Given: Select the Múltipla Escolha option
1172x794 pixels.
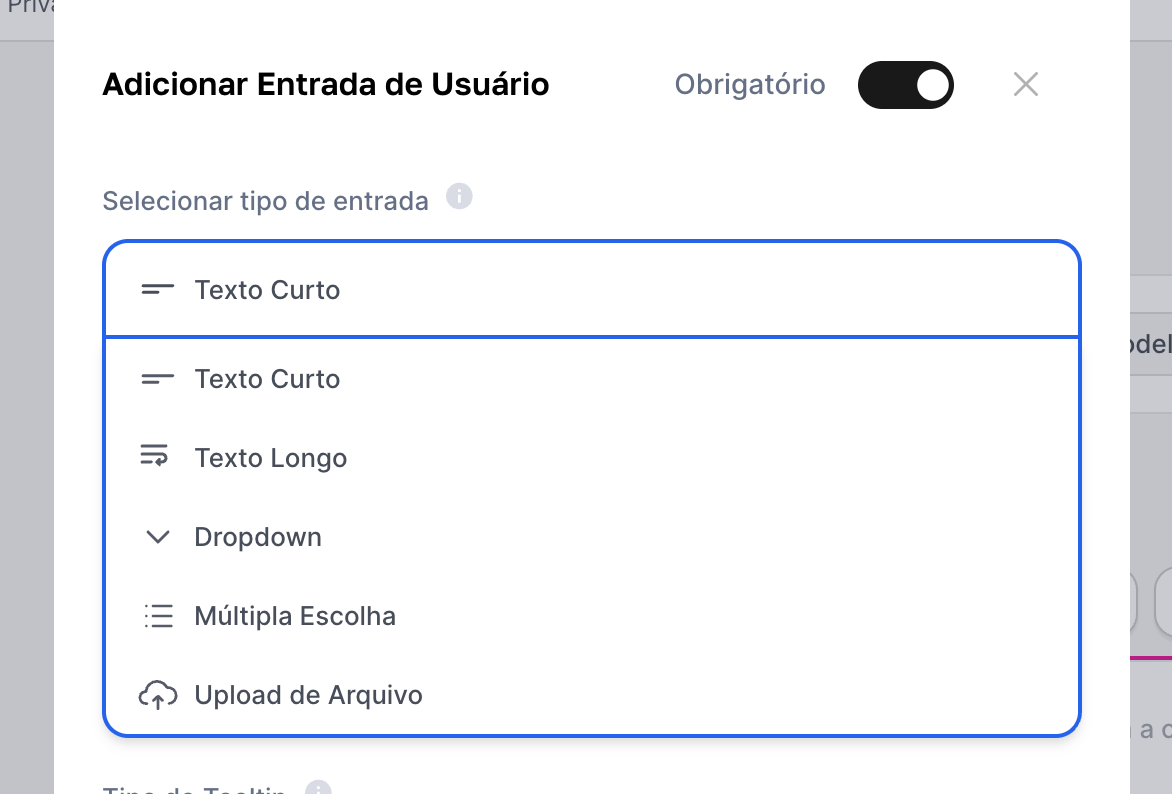Looking at the screenshot, I should 295,616.
